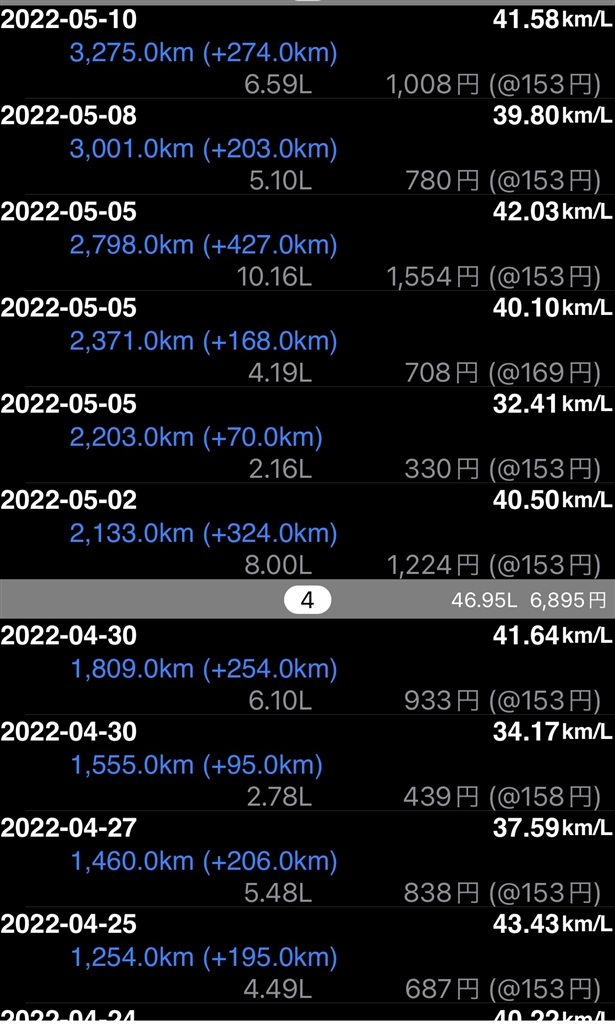Open the 2022-05-02 fuel log
The image size is (615, 1024).
307,532
